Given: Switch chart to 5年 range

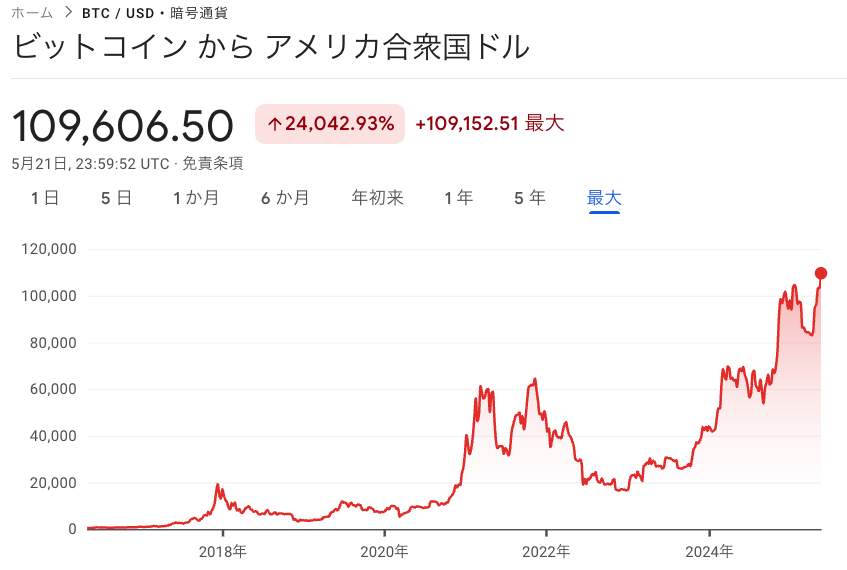Looking at the screenshot, I should pyautogui.click(x=530, y=198).
